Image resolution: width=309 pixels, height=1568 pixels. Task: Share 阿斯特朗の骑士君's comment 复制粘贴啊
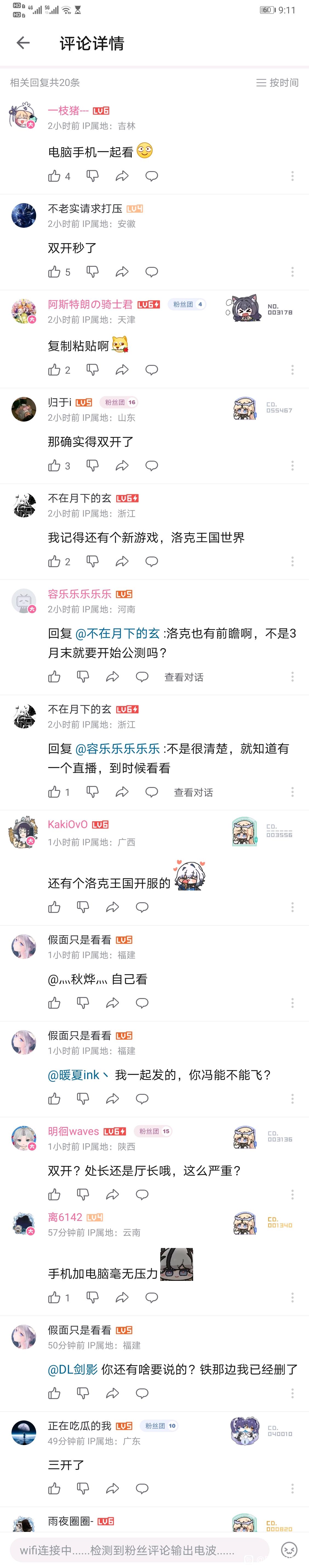tap(122, 370)
